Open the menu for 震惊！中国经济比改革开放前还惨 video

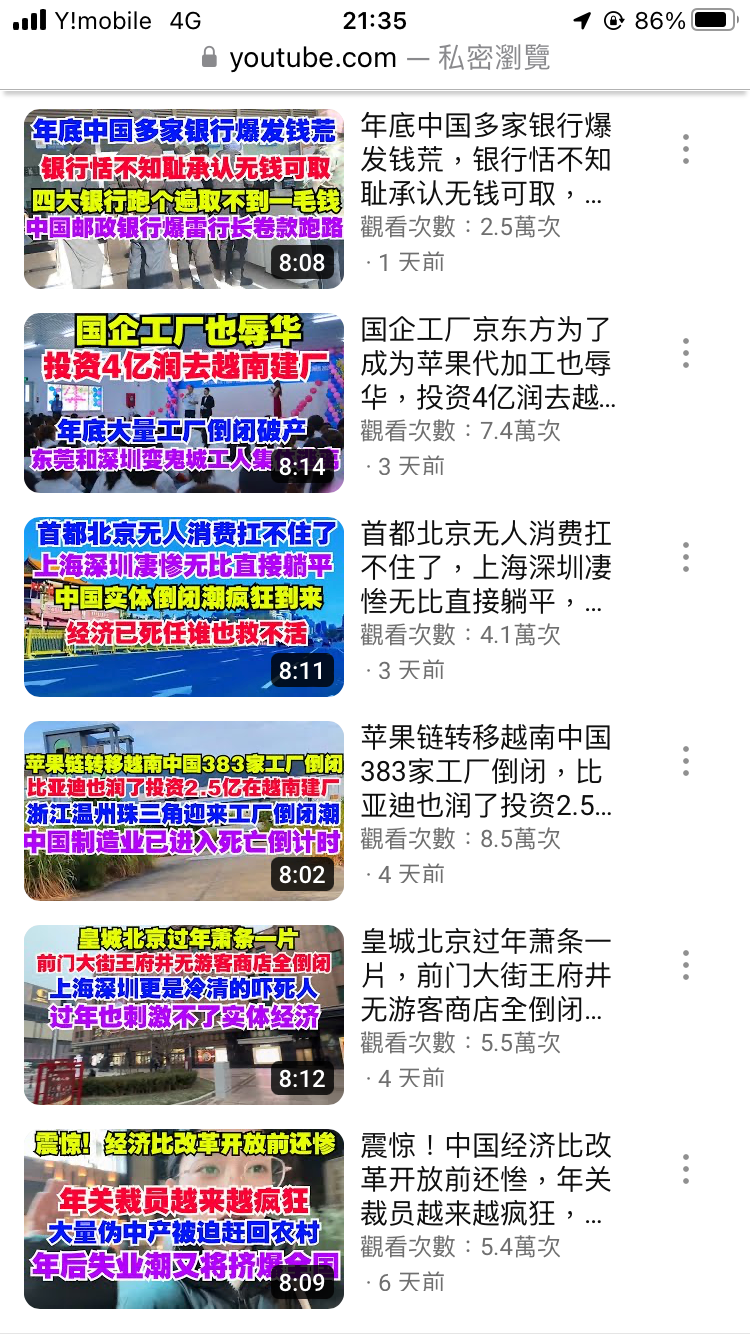(686, 1169)
